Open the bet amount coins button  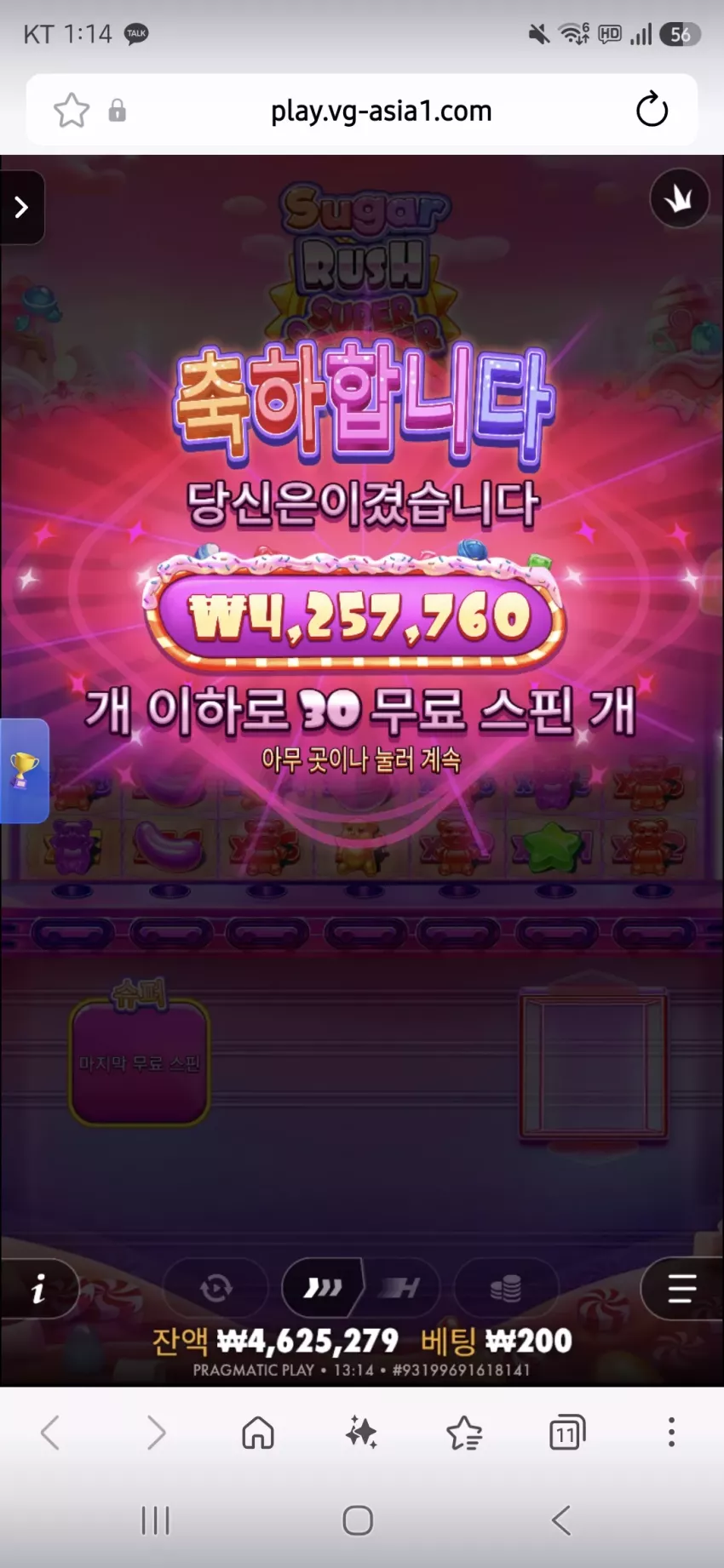[x=506, y=1289]
